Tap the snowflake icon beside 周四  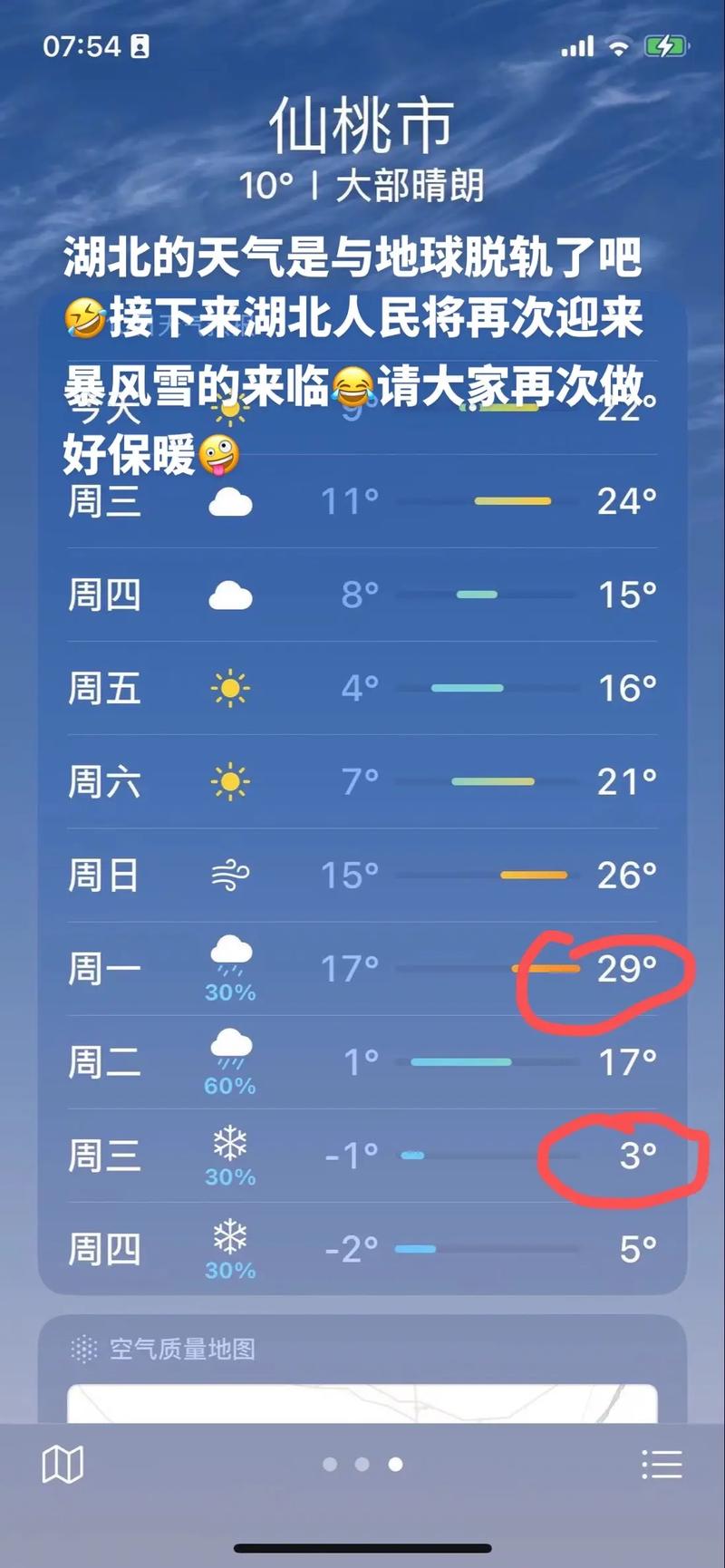(x=229, y=1237)
